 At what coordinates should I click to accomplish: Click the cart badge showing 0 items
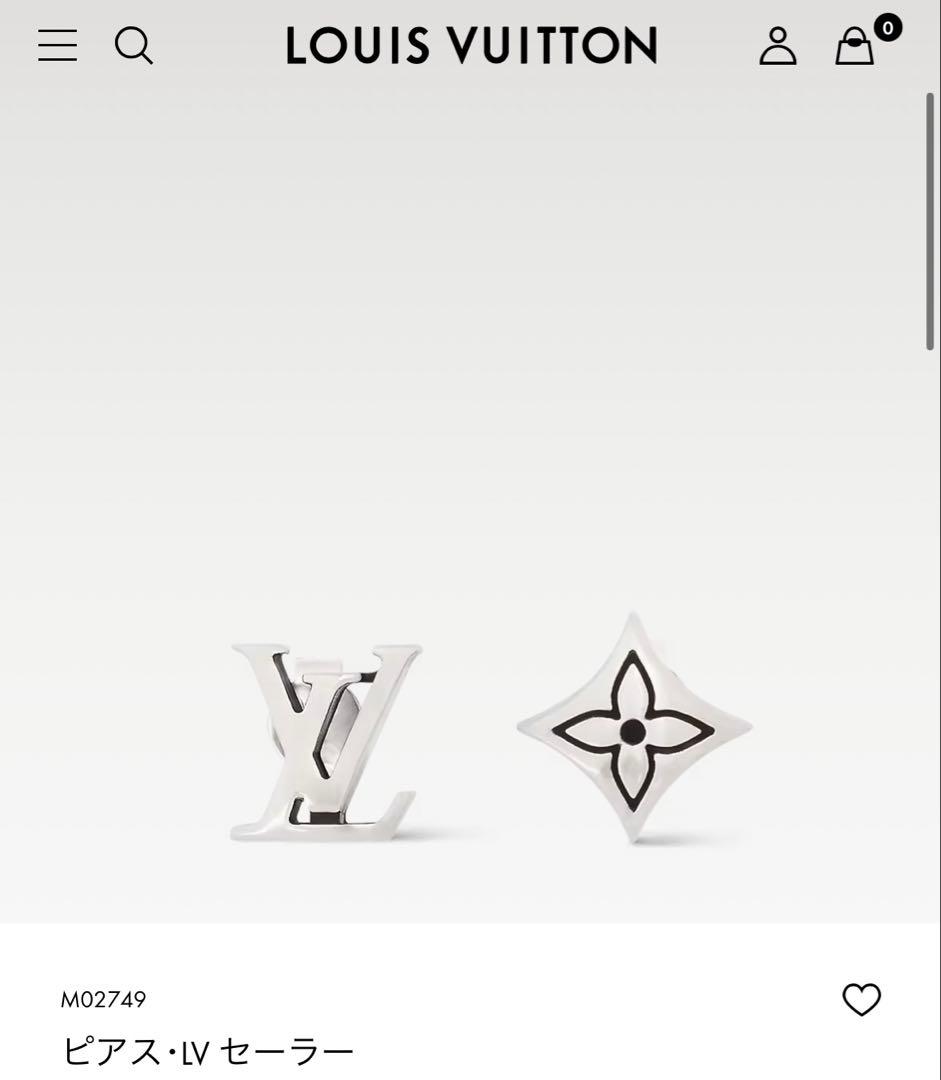pyautogui.click(x=886, y=28)
